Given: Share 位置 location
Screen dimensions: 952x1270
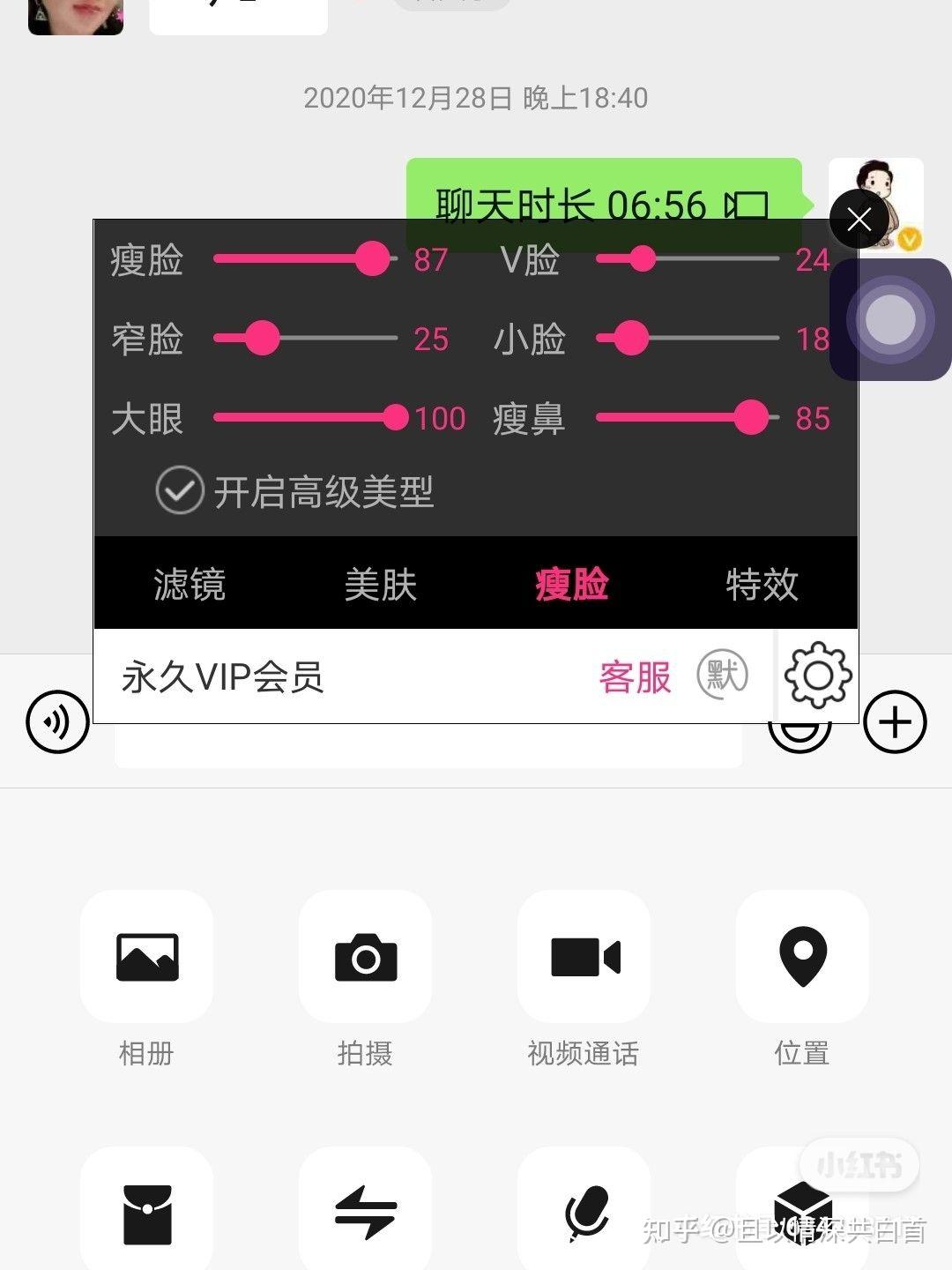Looking at the screenshot, I should (802, 957).
